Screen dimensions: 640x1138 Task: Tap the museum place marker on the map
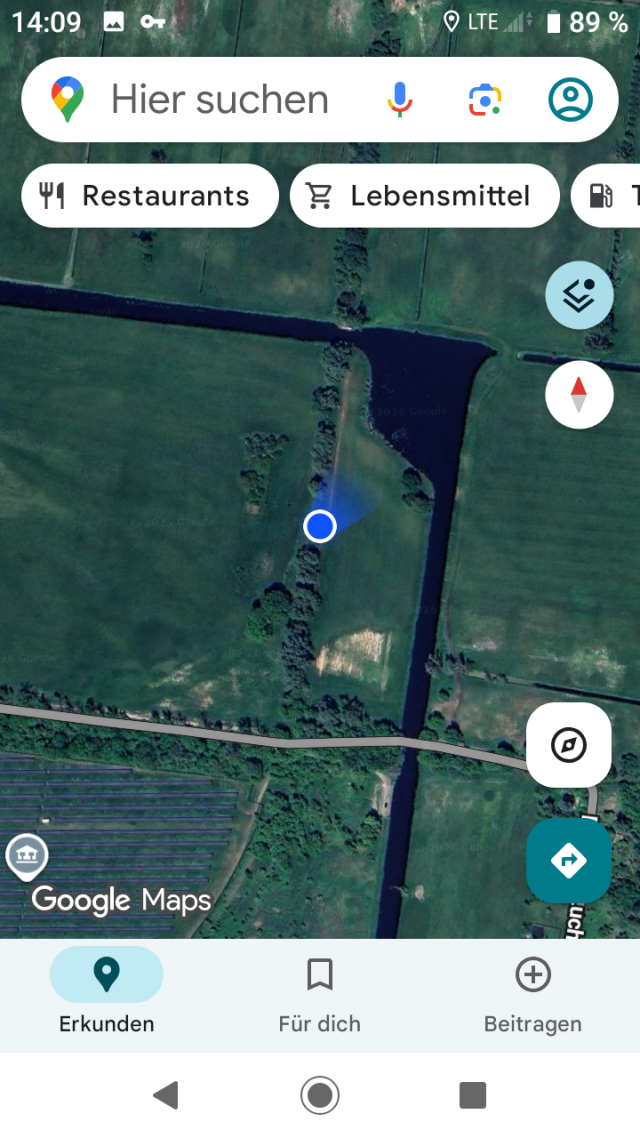(27, 855)
